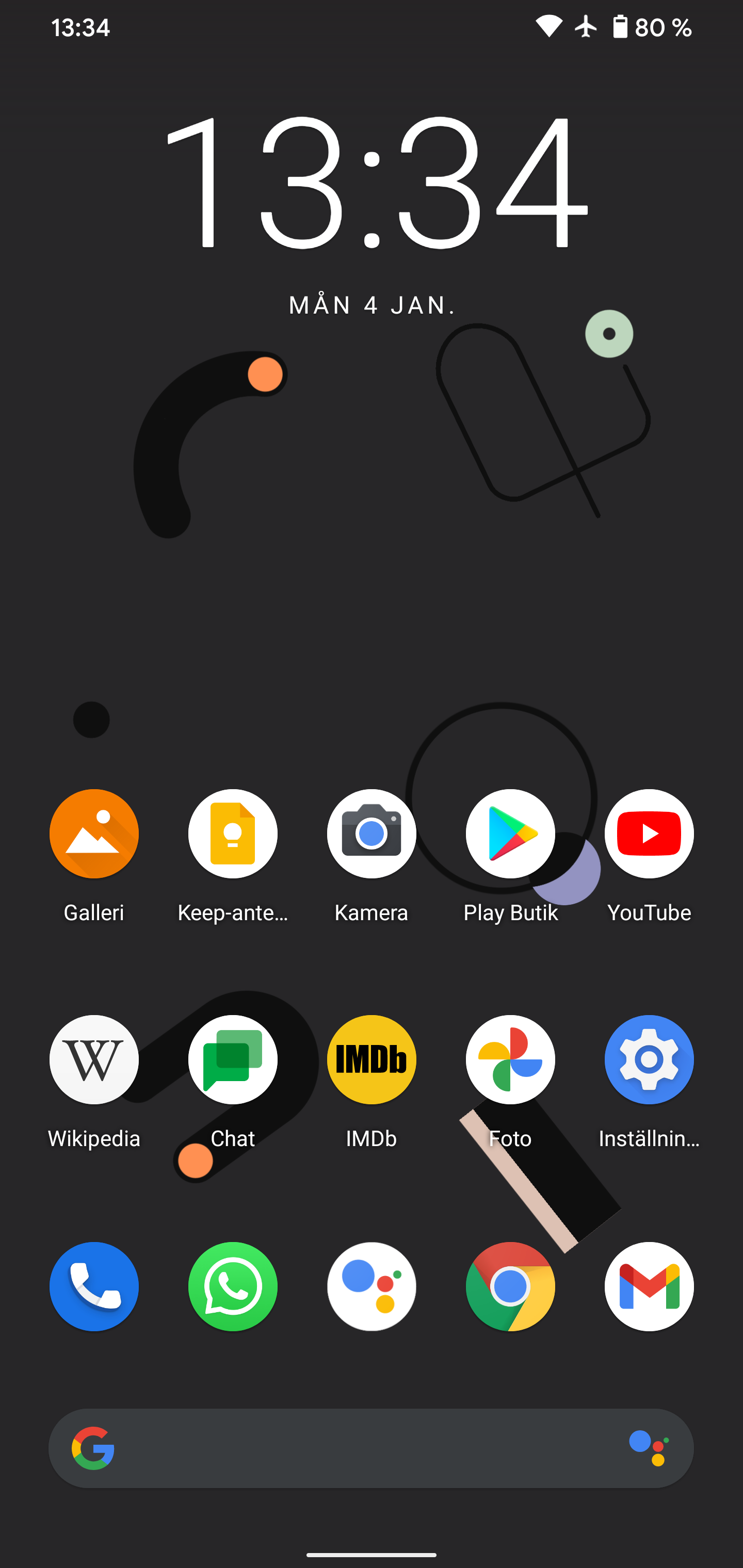Launch WhatsApp from the dock

(233, 1287)
